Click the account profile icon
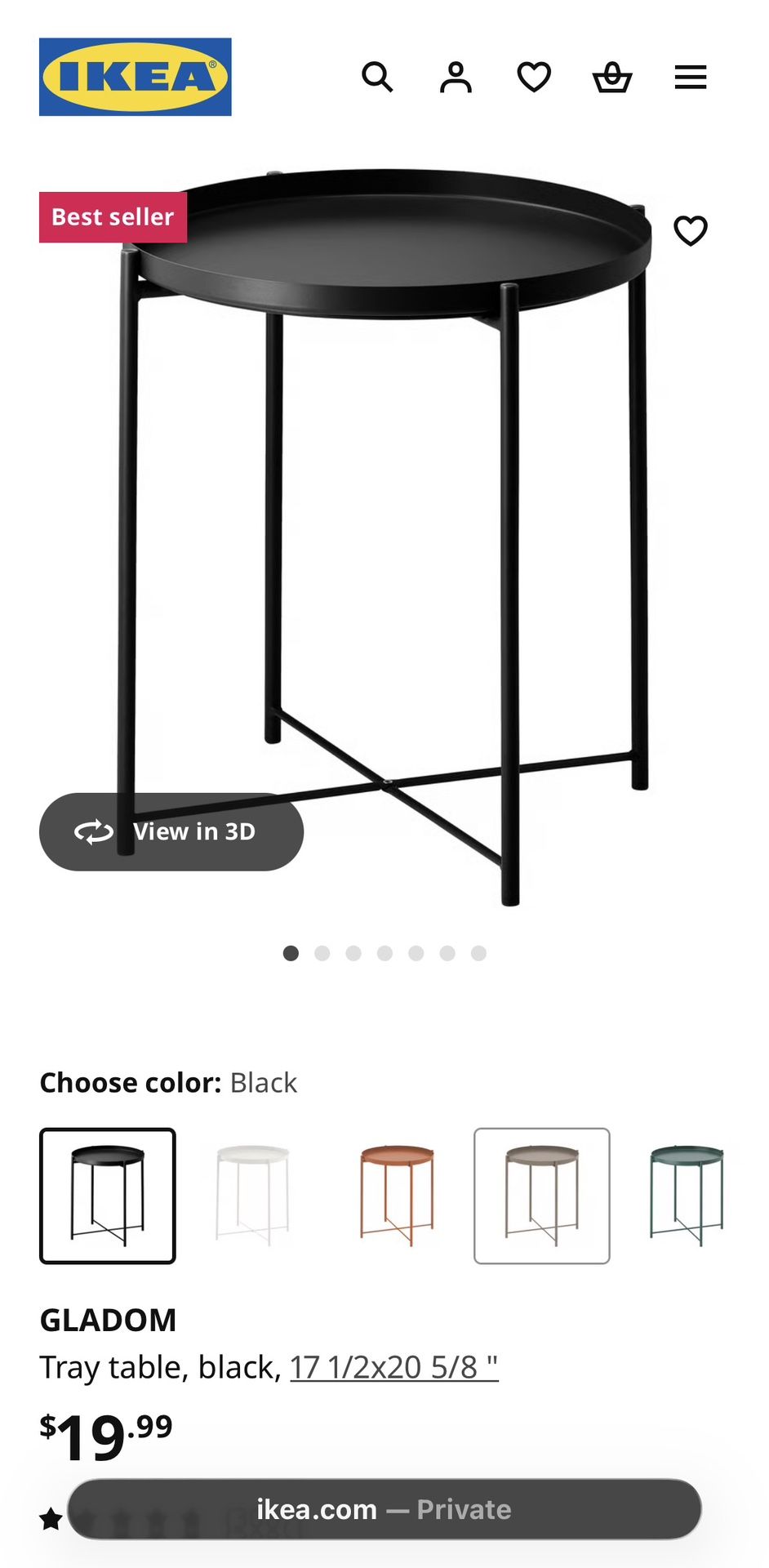This screenshot has width=769, height=1568. [x=456, y=77]
